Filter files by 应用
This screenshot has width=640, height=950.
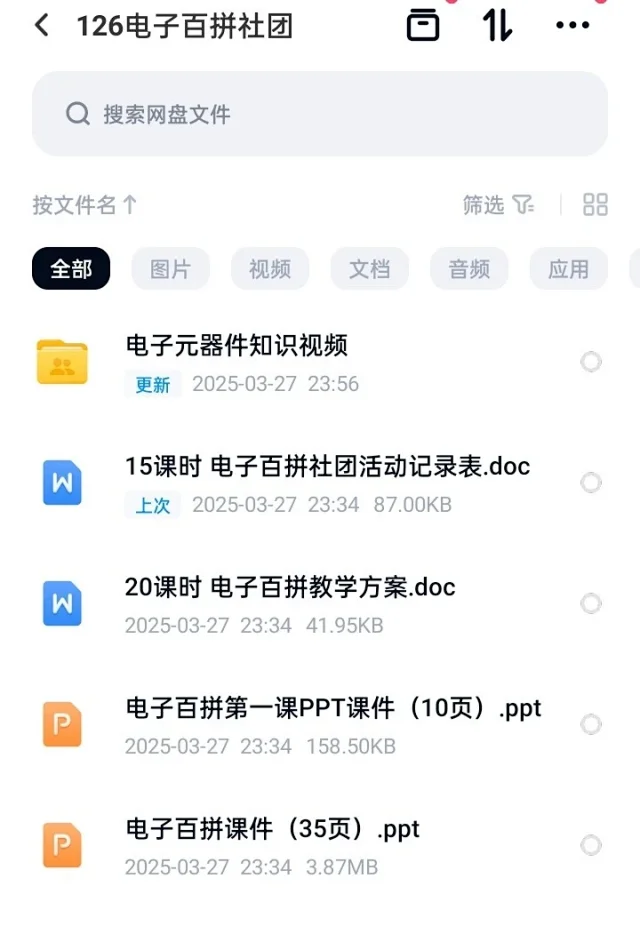pos(568,269)
